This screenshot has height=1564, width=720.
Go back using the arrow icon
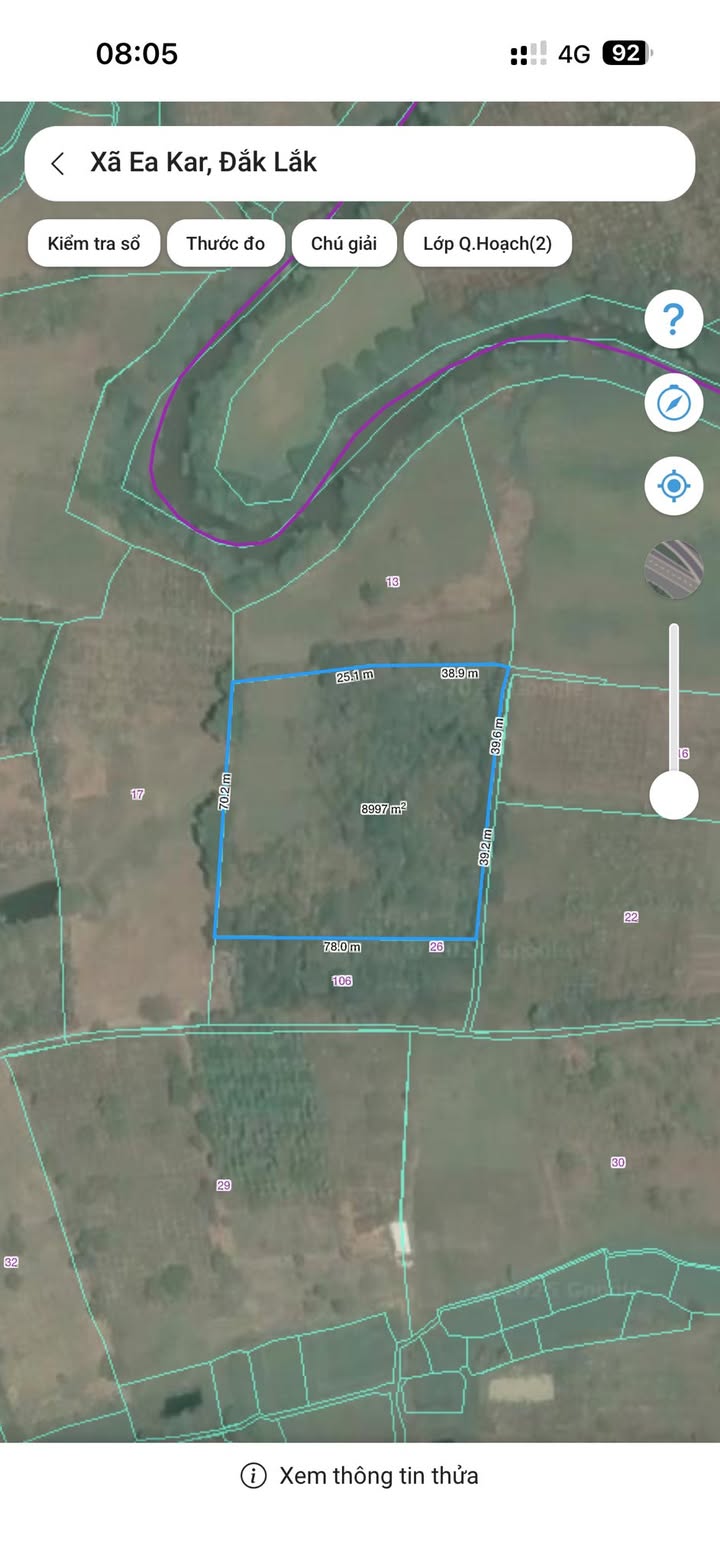tap(58, 163)
